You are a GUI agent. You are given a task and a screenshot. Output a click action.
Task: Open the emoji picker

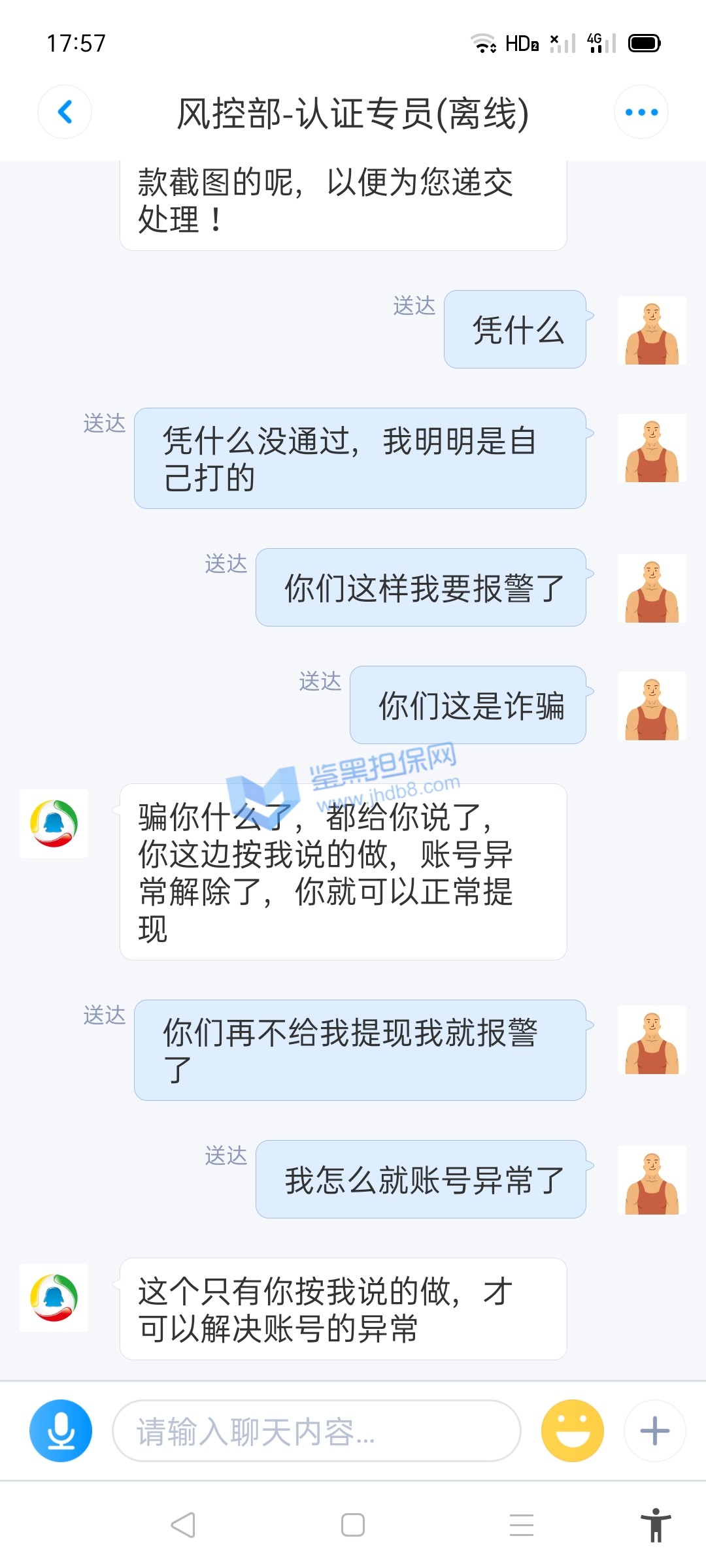click(x=572, y=1430)
